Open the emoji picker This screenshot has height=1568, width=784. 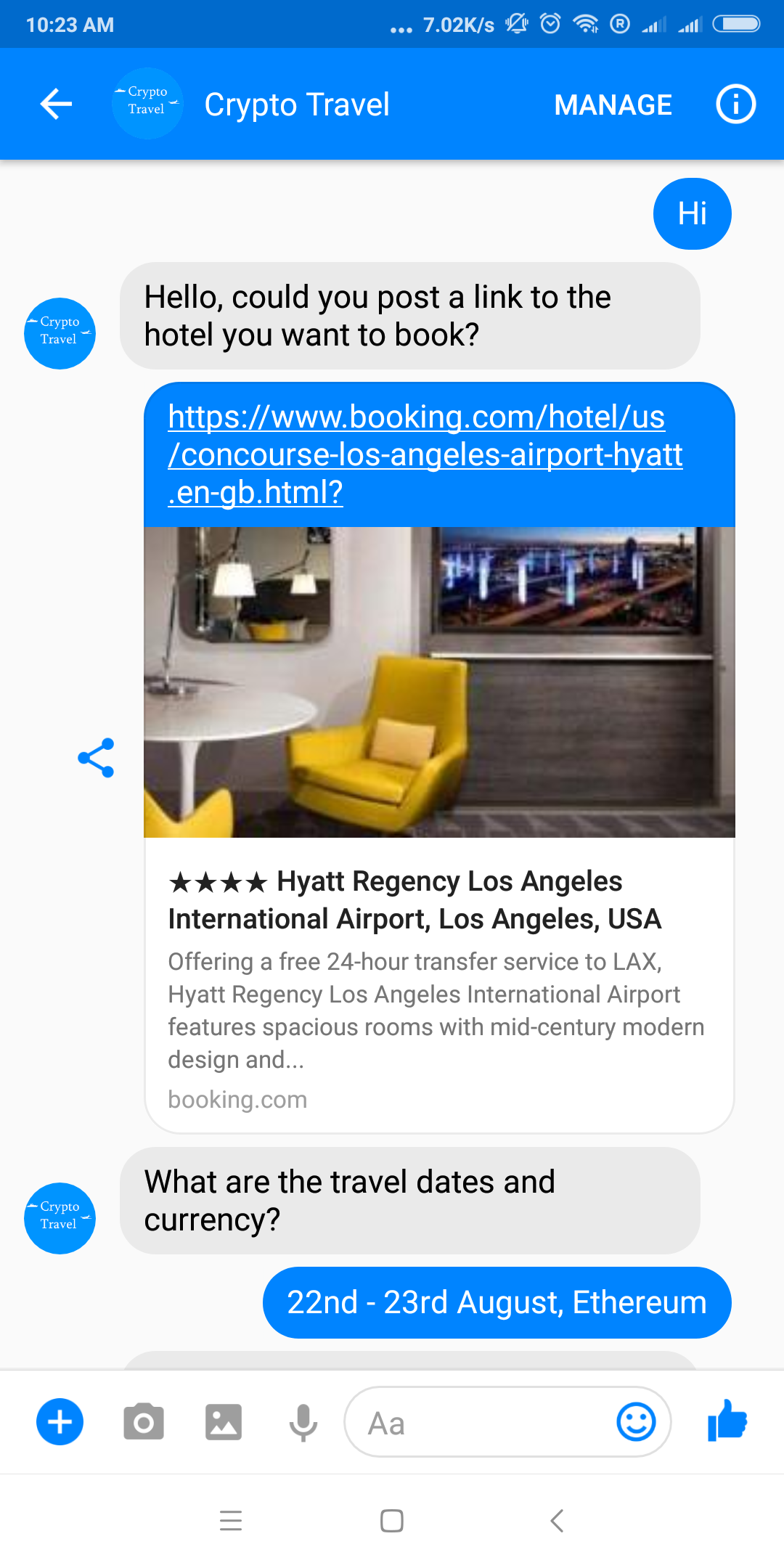[x=636, y=1422]
